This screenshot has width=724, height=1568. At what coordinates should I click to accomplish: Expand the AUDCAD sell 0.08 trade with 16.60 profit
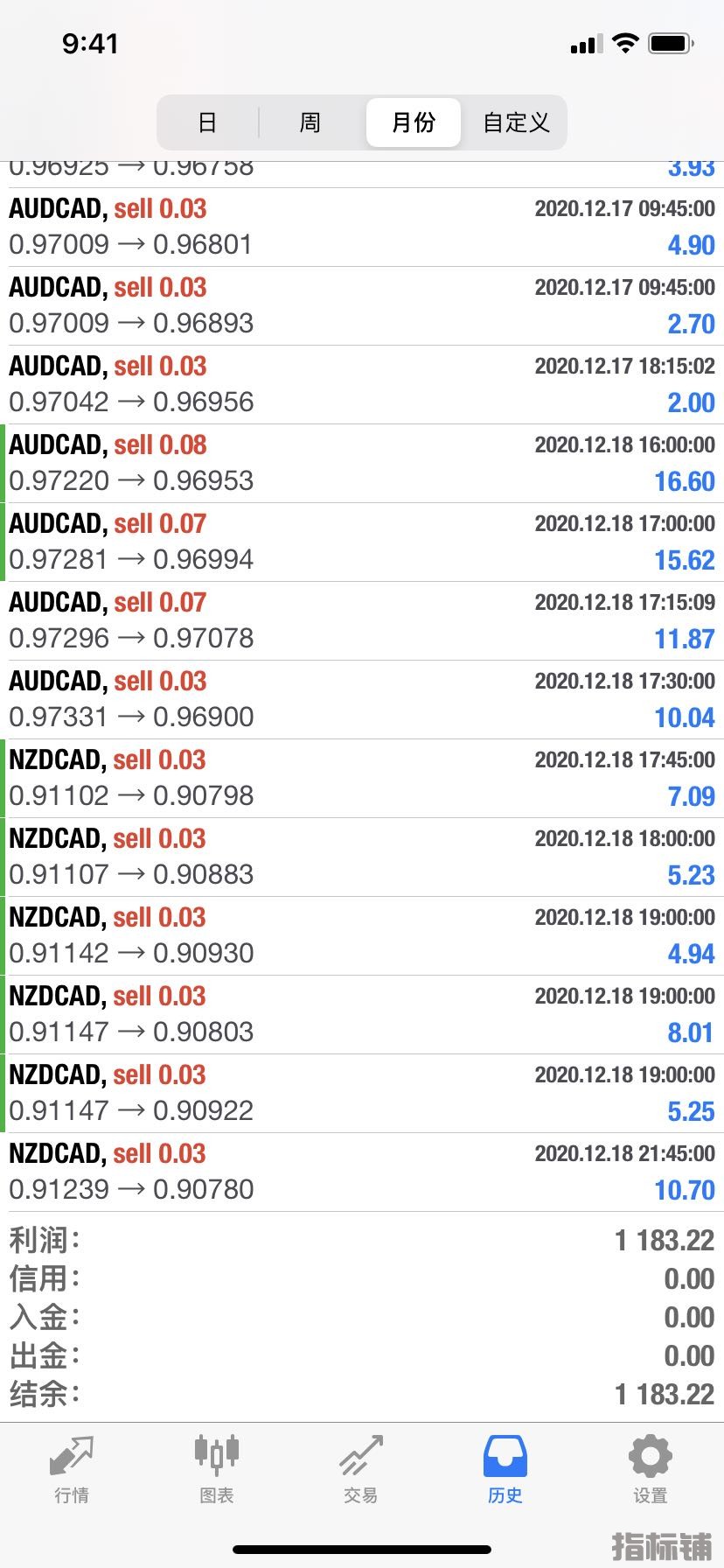click(x=362, y=463)
